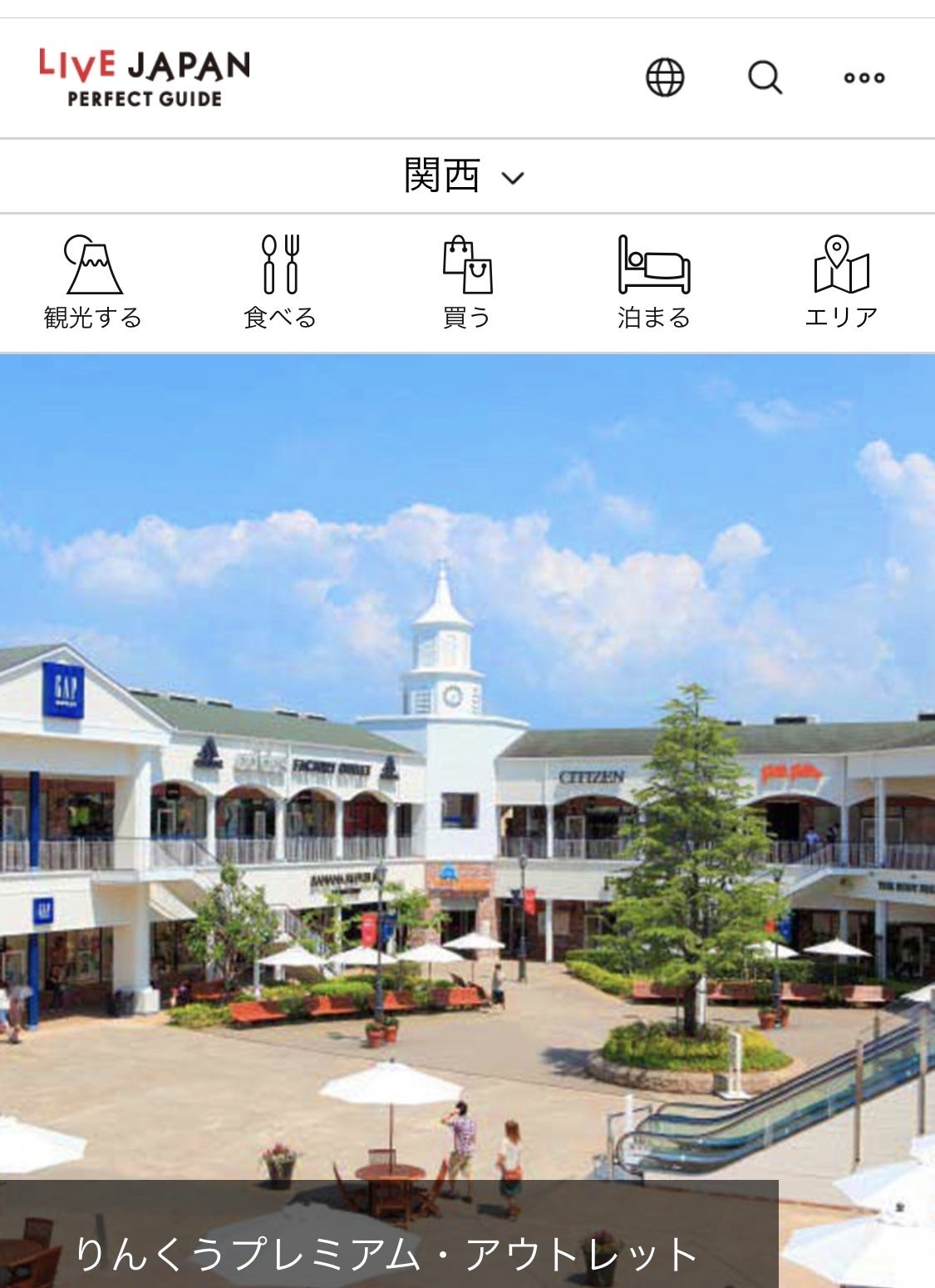Go to the 買う shopping category
The height and width of the screenshot is (1288, 935).
coord(467,283)
